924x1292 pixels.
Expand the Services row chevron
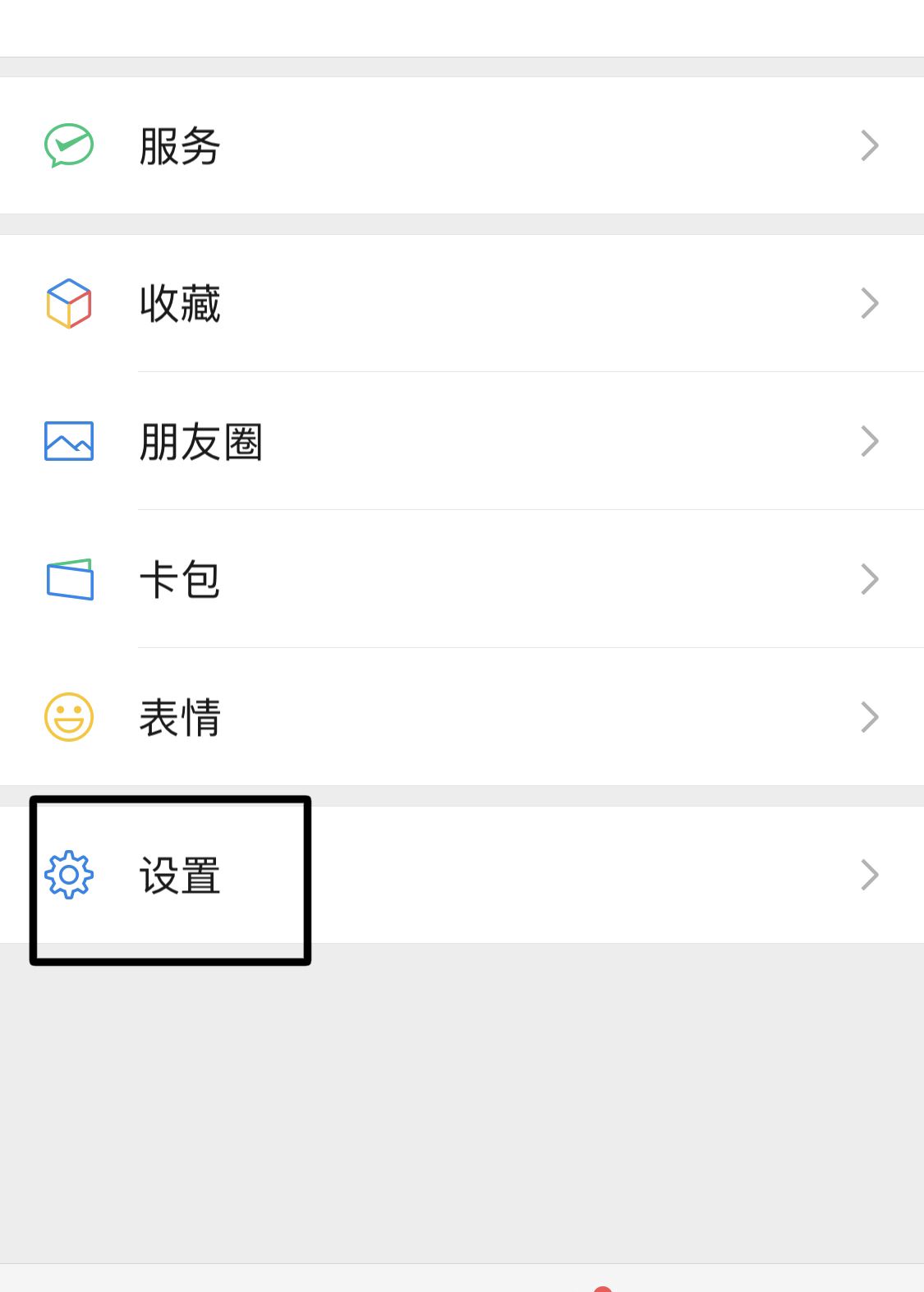tap(870, 145)
